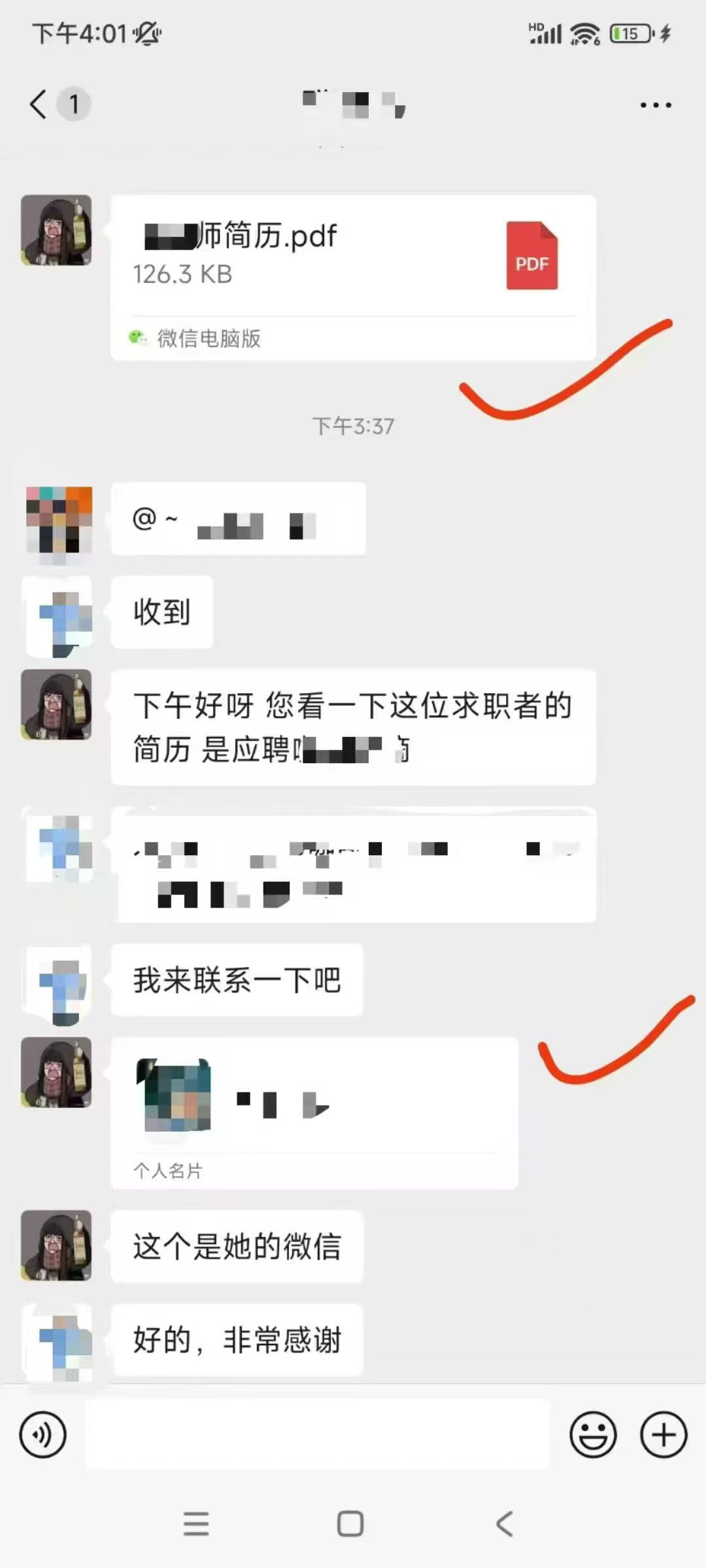Viewport: 706px width, 1568px height.
Task: Open the system recent apps menu
Action: [x=196, y=1524]
